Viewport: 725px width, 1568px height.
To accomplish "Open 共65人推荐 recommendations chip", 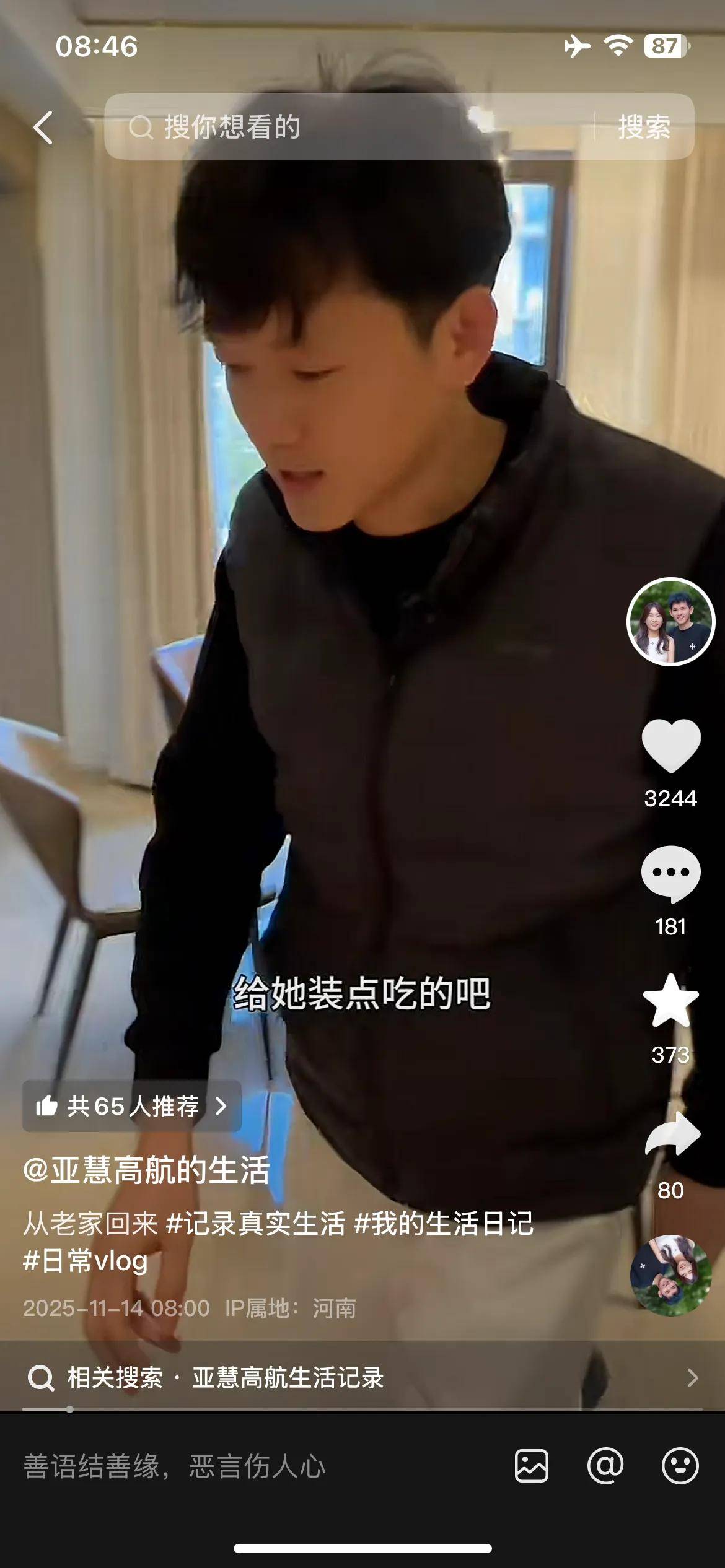I will click(x=131, y=1106).
